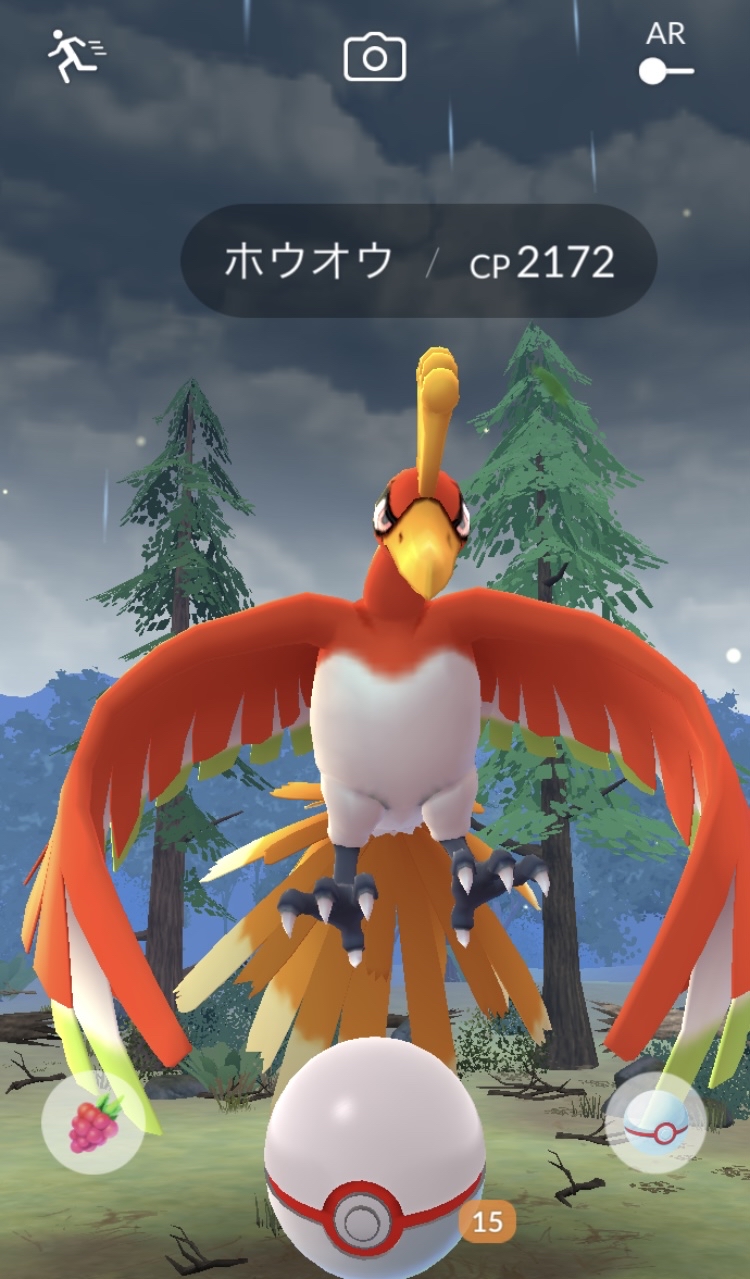Open the Poké Ball selection button
Viewport: 750px width, 1279px height.
point(656,1122)
